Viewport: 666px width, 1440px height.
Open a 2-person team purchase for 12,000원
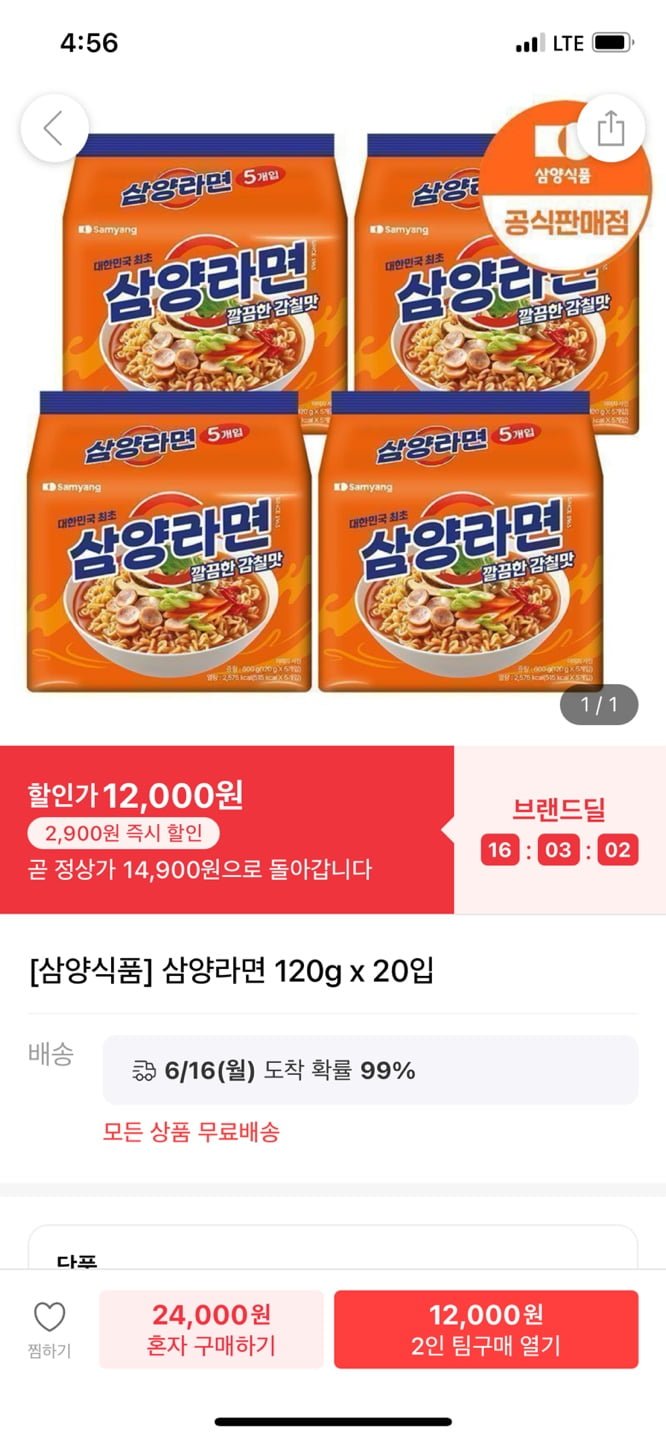(x=486, y=1329)
